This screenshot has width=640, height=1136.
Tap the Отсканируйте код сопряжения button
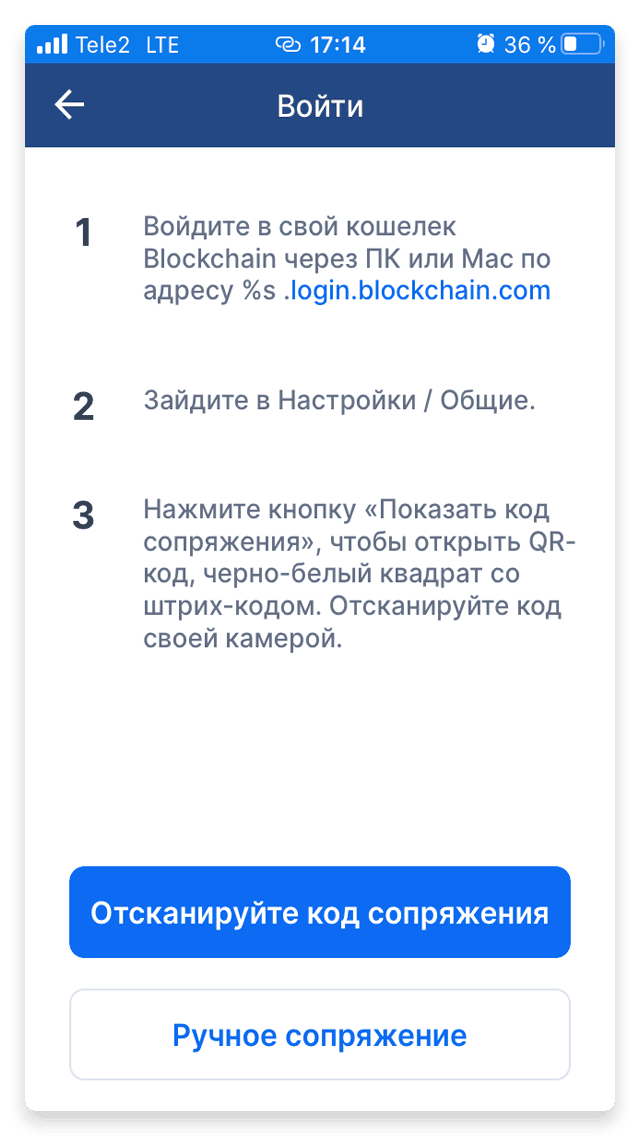(320, 912)
